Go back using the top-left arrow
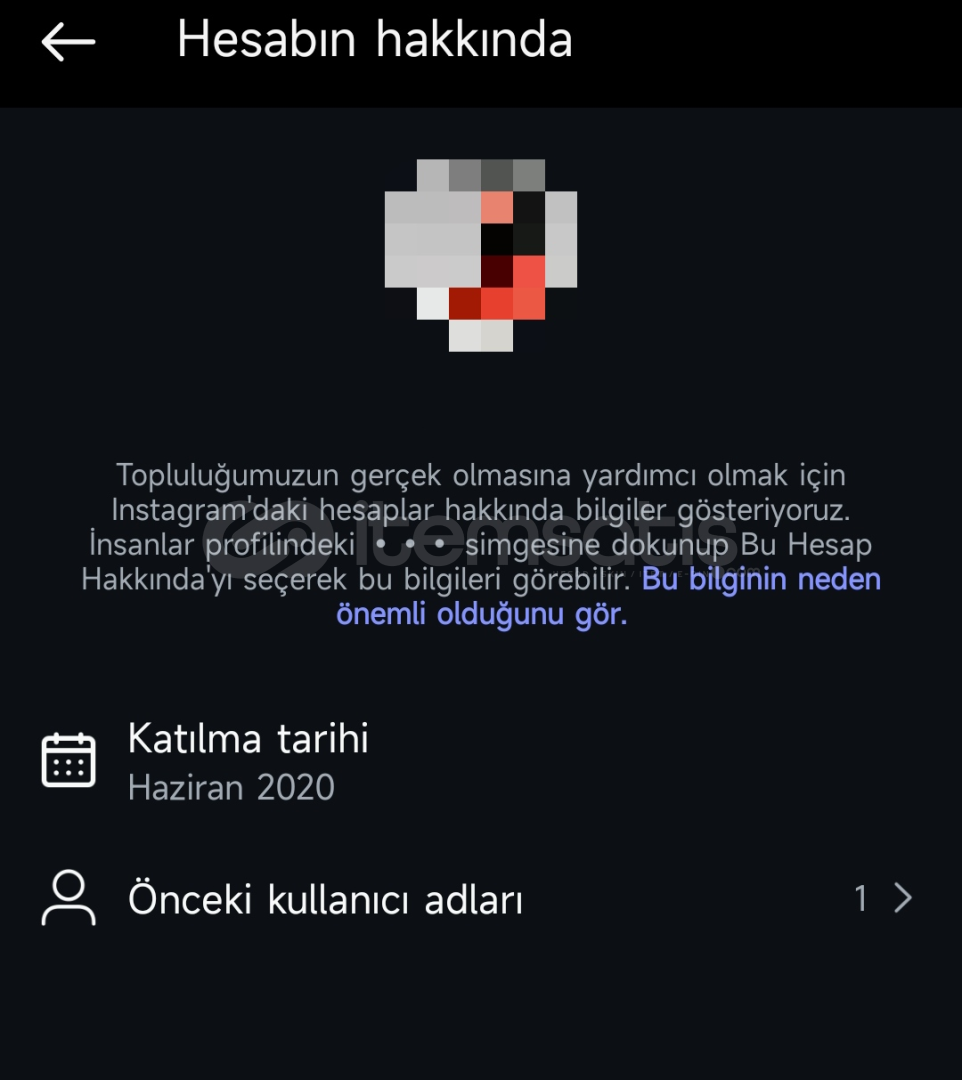Image resolution: width=962 pixels, height=1080 pixels. click(x=68, y=42)
